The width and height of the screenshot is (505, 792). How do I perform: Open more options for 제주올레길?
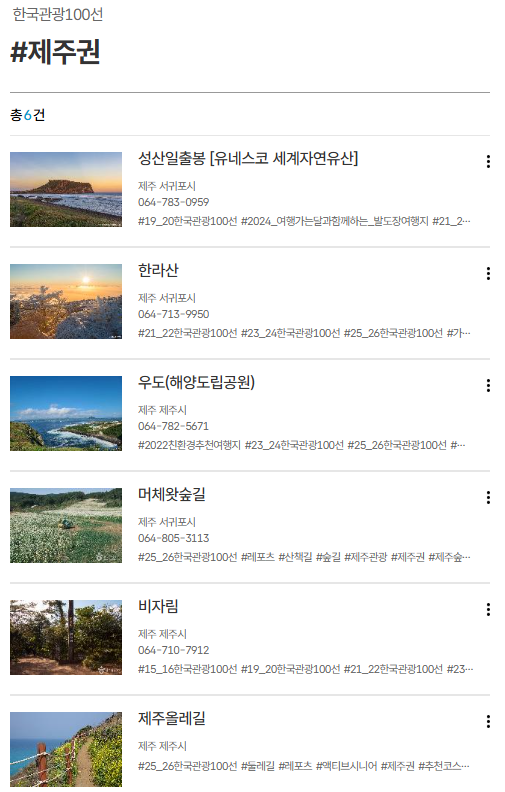488,722
